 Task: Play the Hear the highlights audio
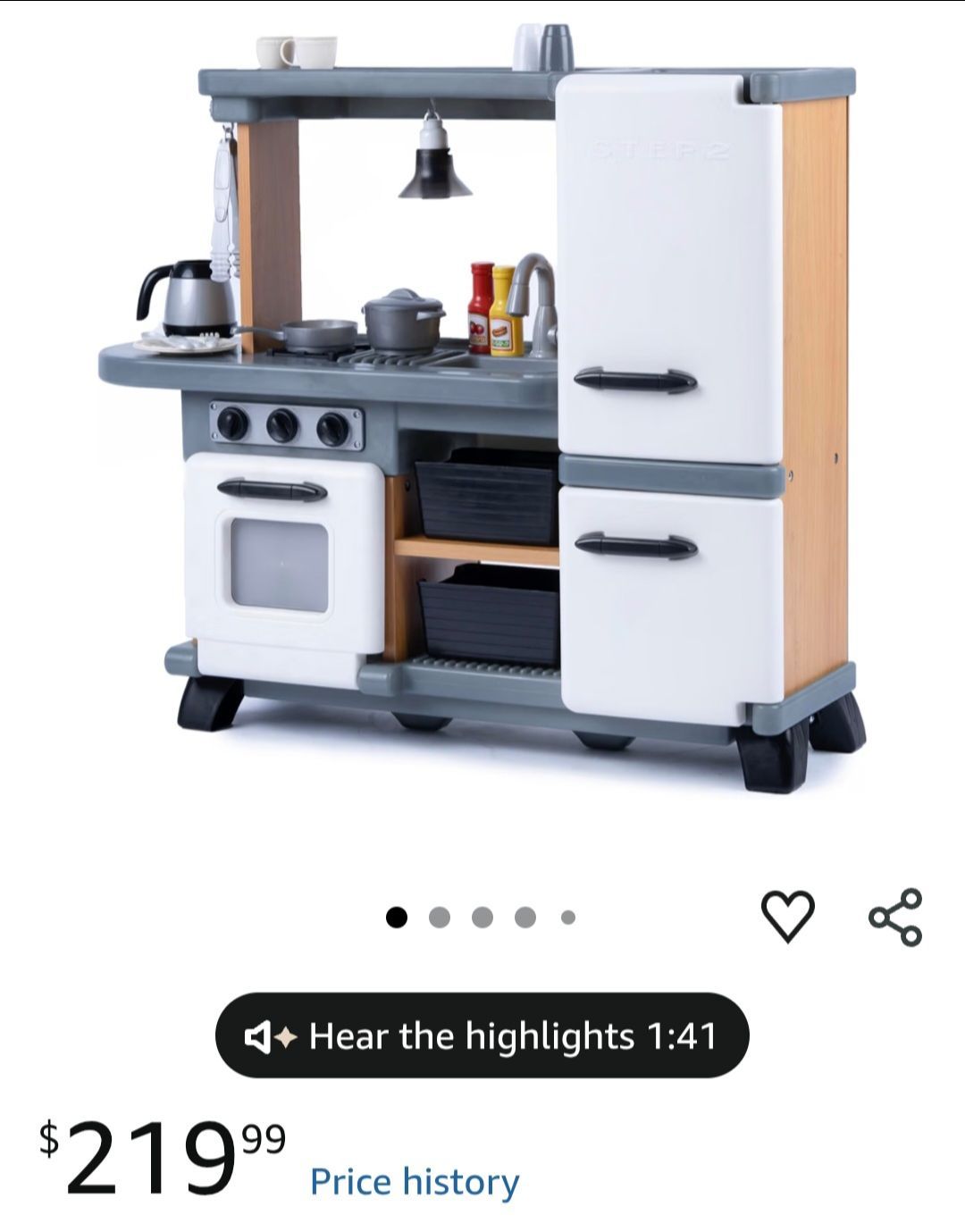click(x=482, y=1035)
